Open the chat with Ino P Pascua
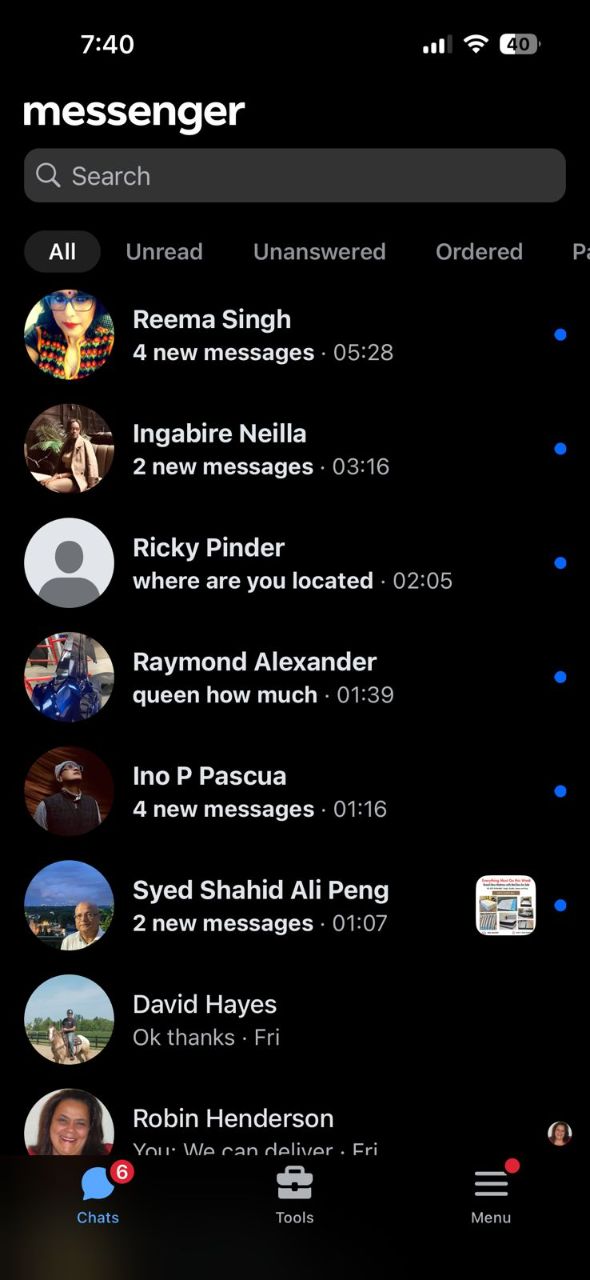Viewport: 590px width, 1280px height. coord(295,791)
